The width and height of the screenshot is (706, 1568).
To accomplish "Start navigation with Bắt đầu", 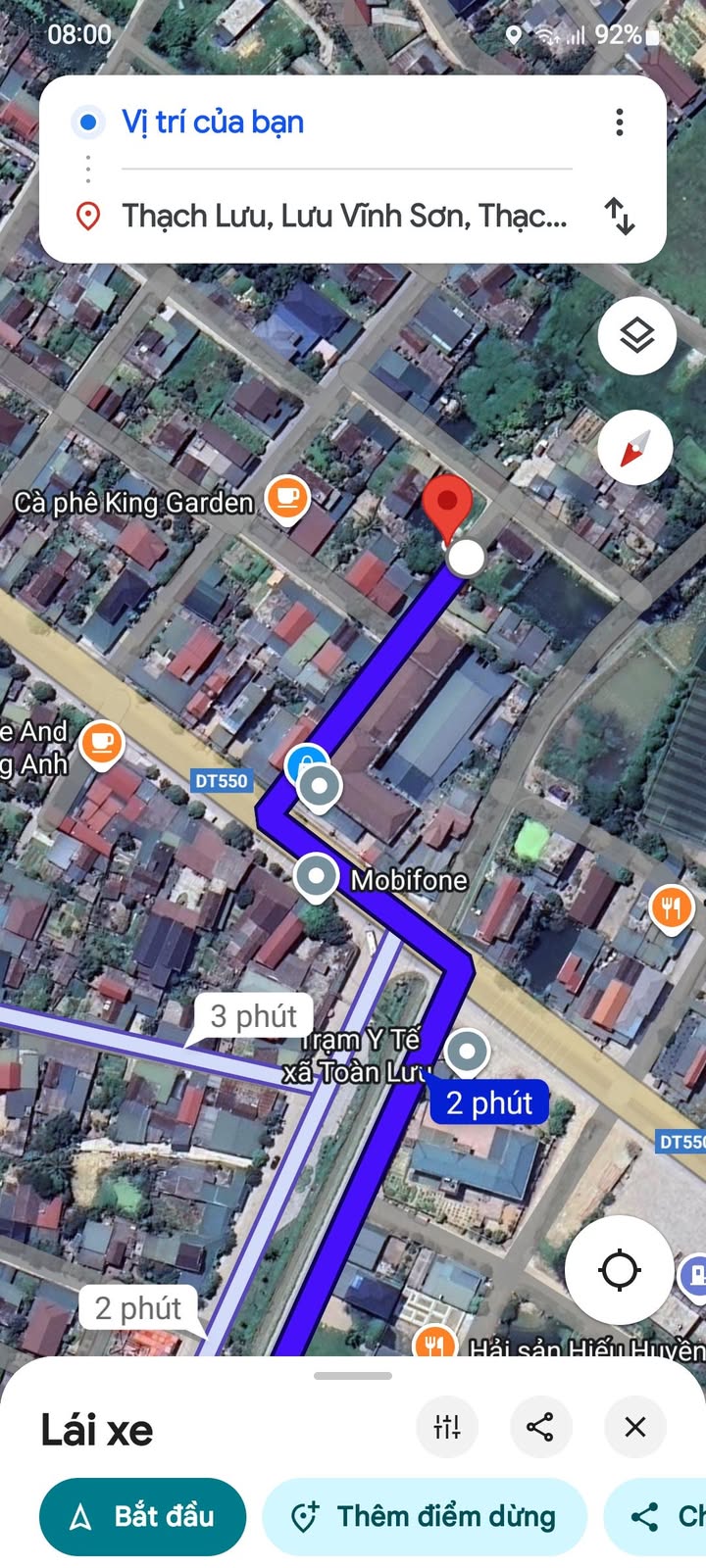I will [142, 1516].
